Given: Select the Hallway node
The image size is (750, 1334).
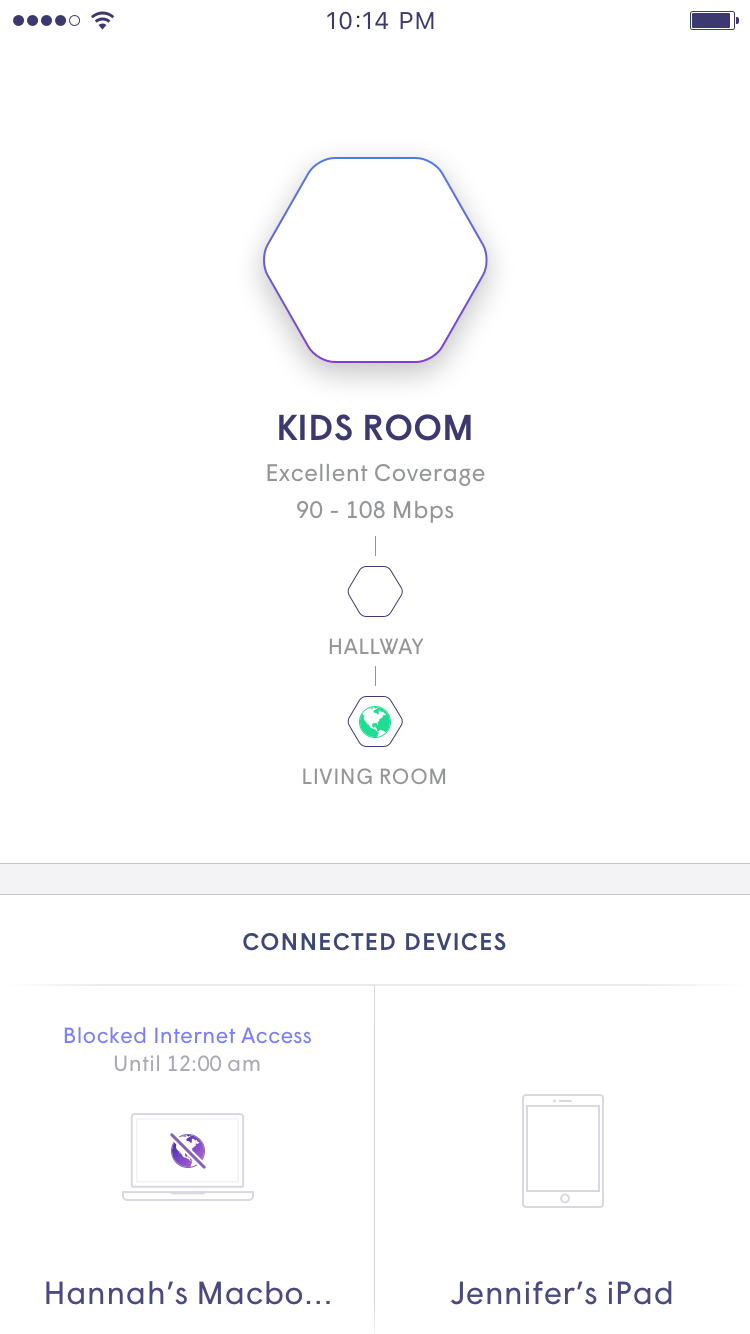Looking at the screenshot, I should click(x=375, y=591).
